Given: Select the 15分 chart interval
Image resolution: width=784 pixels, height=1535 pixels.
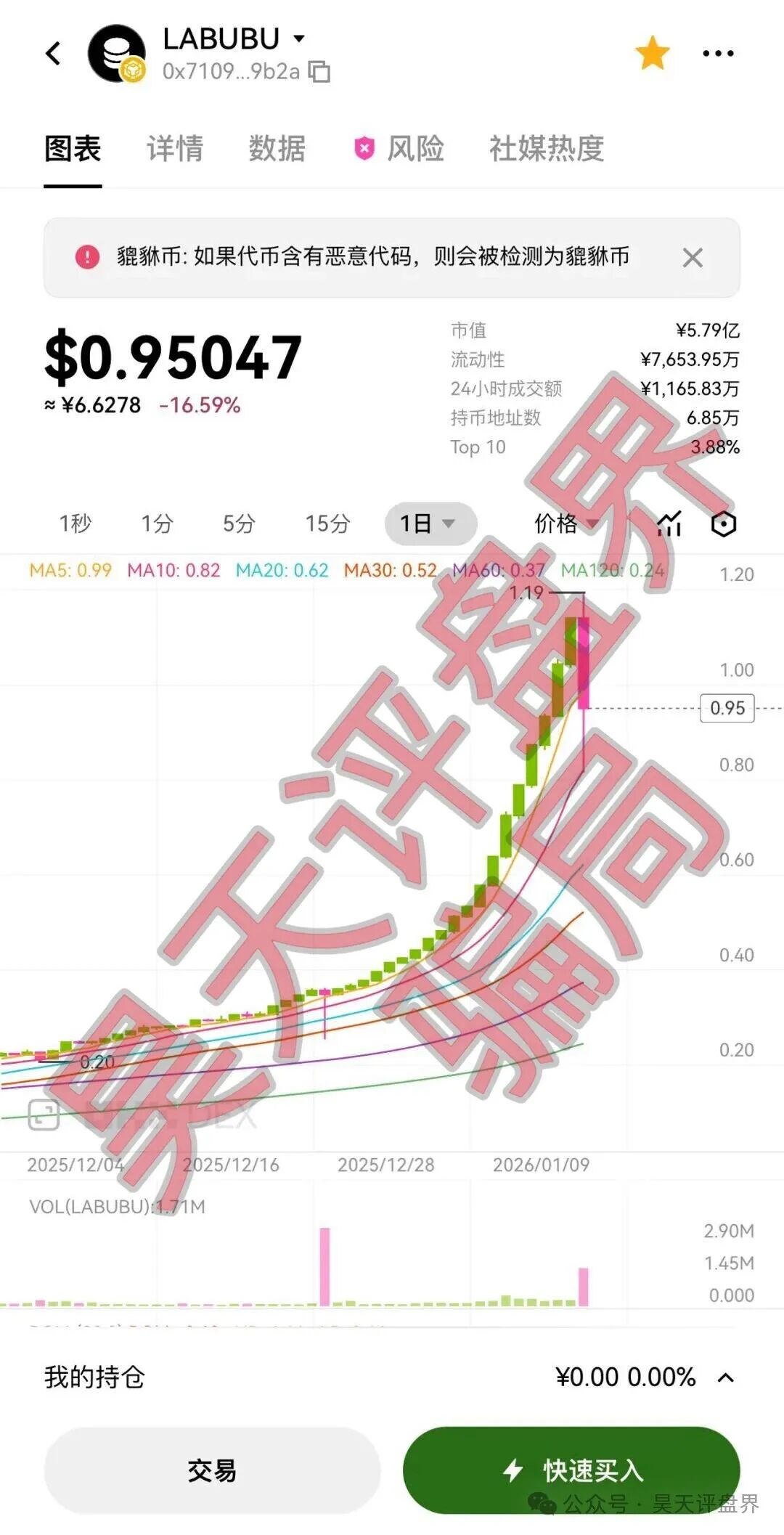Looking at the screenshot, I should click(327, 524).
